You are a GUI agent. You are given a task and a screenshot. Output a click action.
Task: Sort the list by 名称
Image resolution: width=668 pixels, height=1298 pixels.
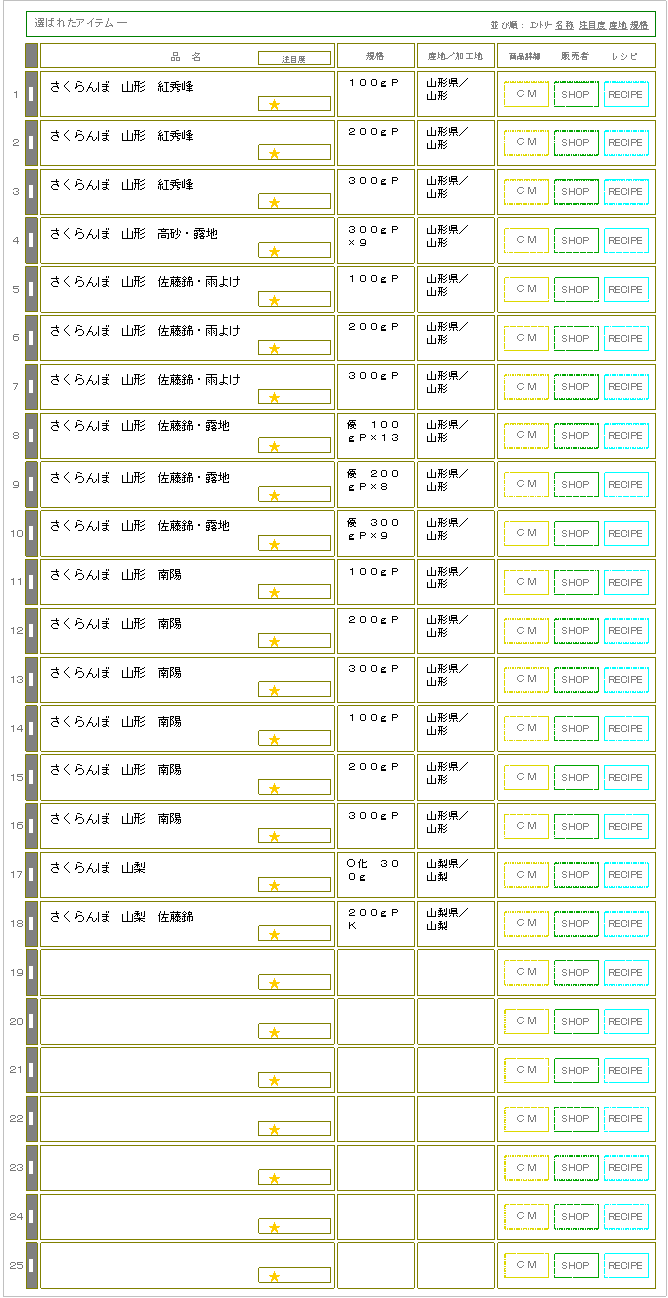(564, 24)
